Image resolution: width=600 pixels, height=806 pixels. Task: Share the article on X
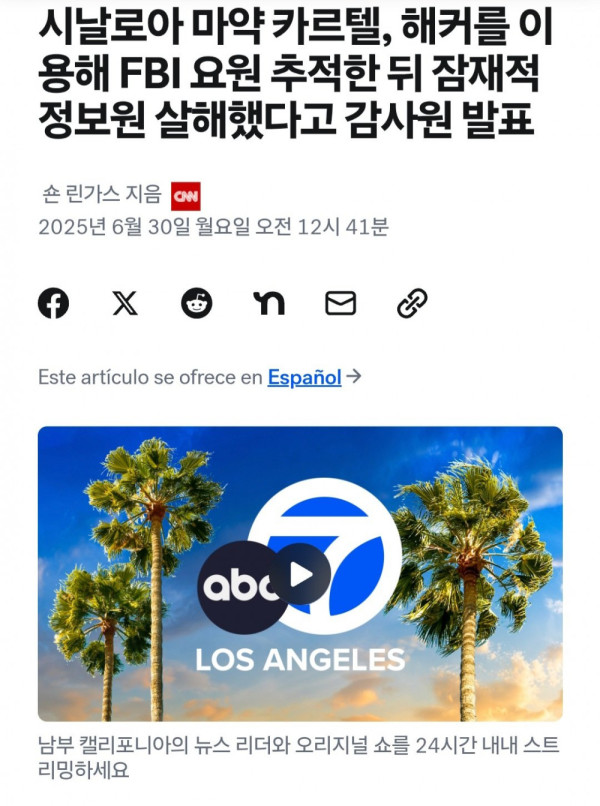[125, 302]
